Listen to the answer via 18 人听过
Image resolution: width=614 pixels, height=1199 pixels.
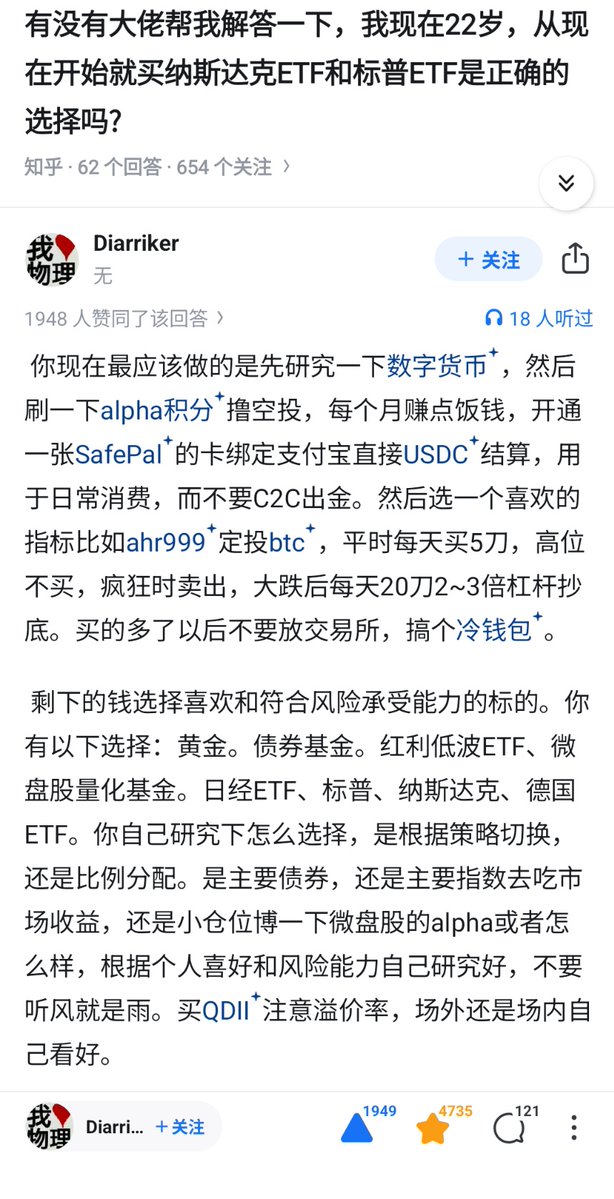(538, 318)
